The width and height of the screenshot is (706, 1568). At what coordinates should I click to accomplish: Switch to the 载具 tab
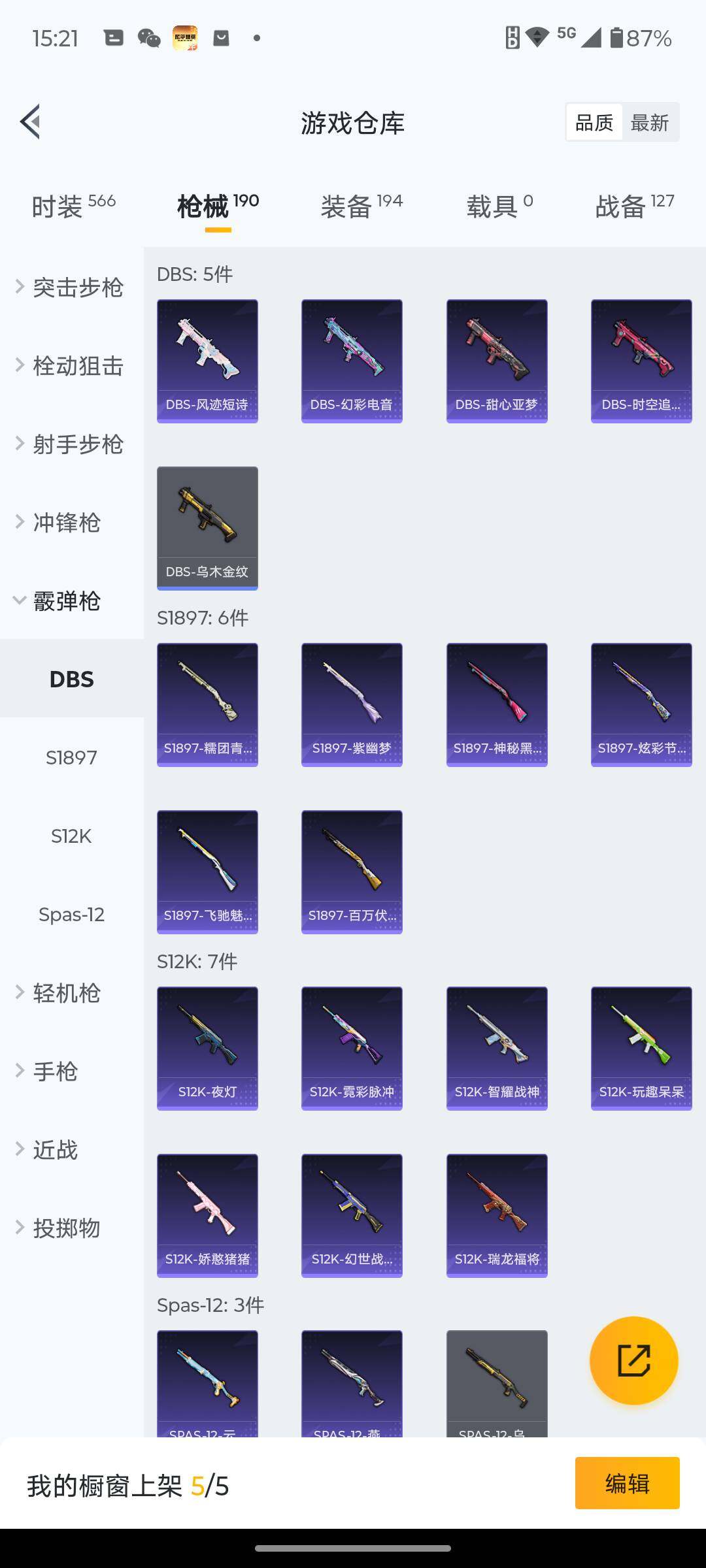[x=499, y=206]
